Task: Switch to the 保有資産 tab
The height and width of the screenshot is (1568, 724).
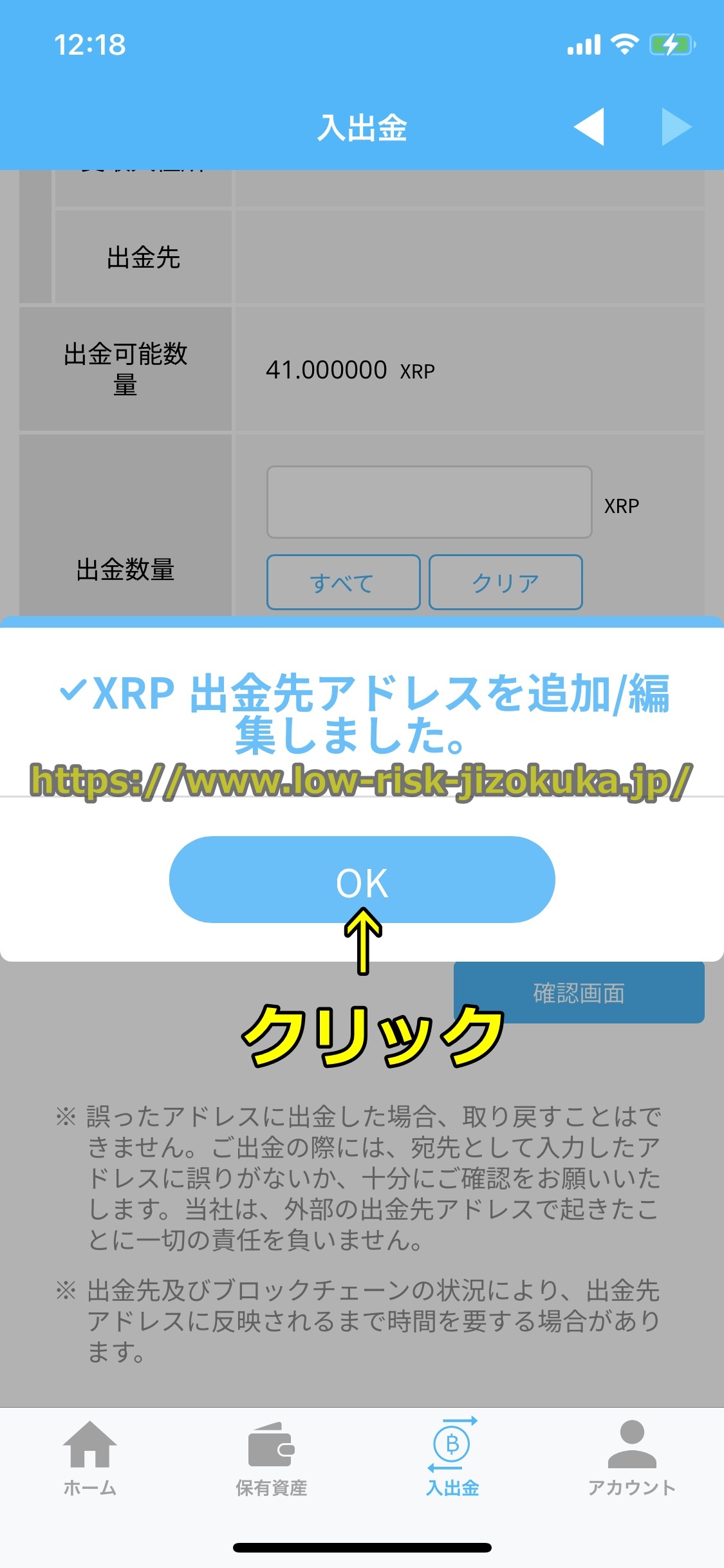Action: [x=271, y=1459]
